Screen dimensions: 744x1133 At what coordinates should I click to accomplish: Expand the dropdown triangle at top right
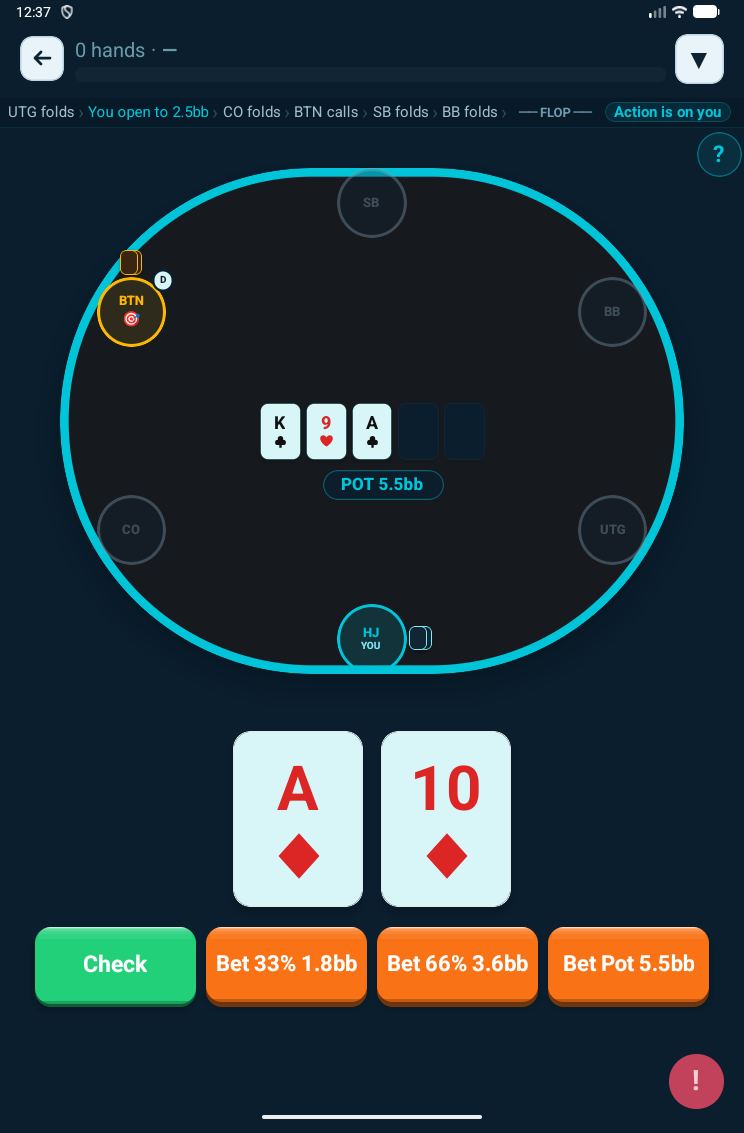point(699,59)
